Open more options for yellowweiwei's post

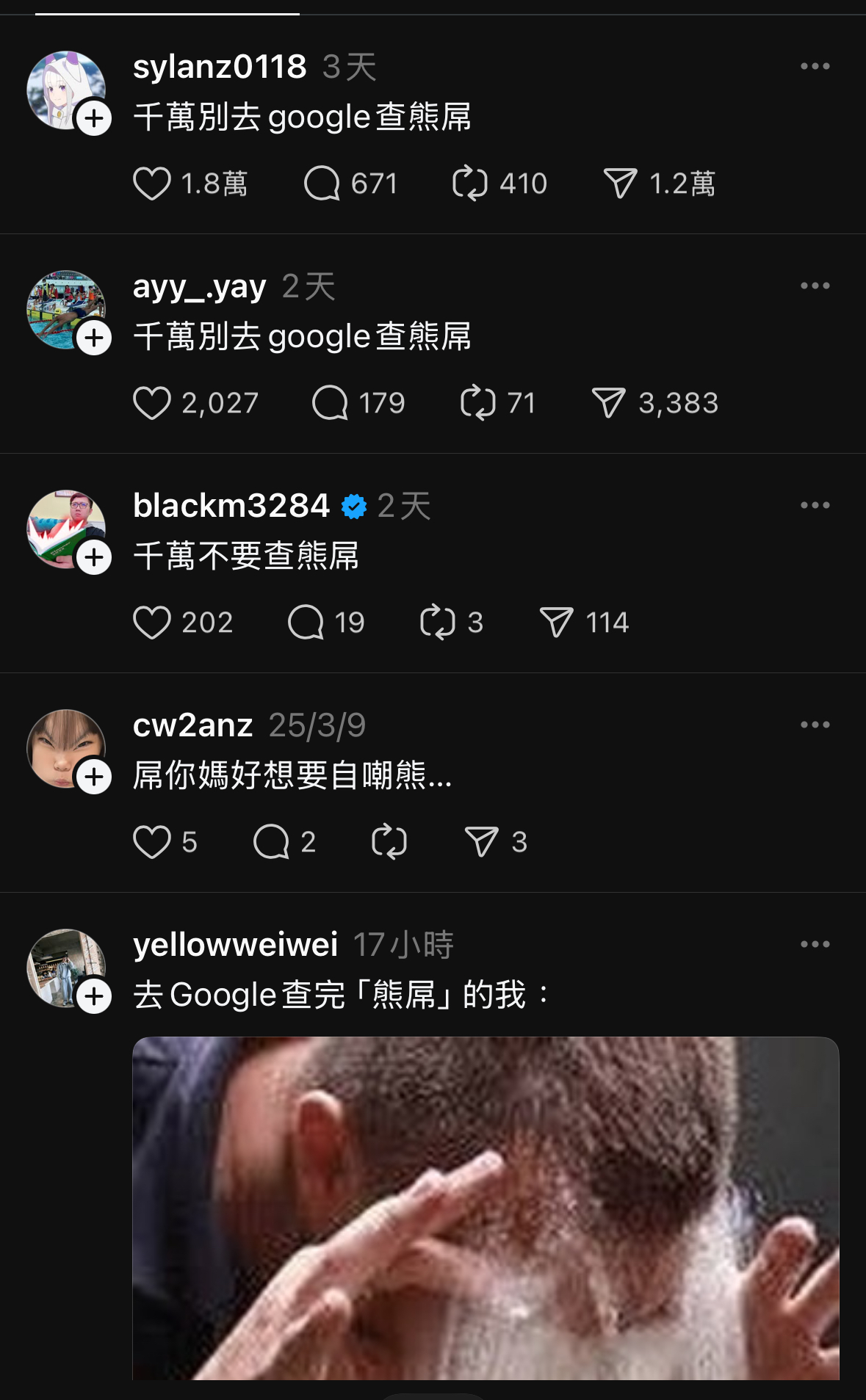[815, 944]
